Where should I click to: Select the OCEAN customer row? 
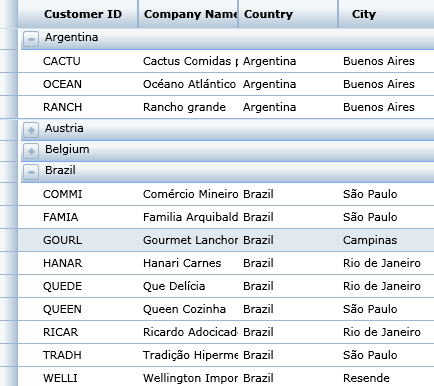pos(226,84)
